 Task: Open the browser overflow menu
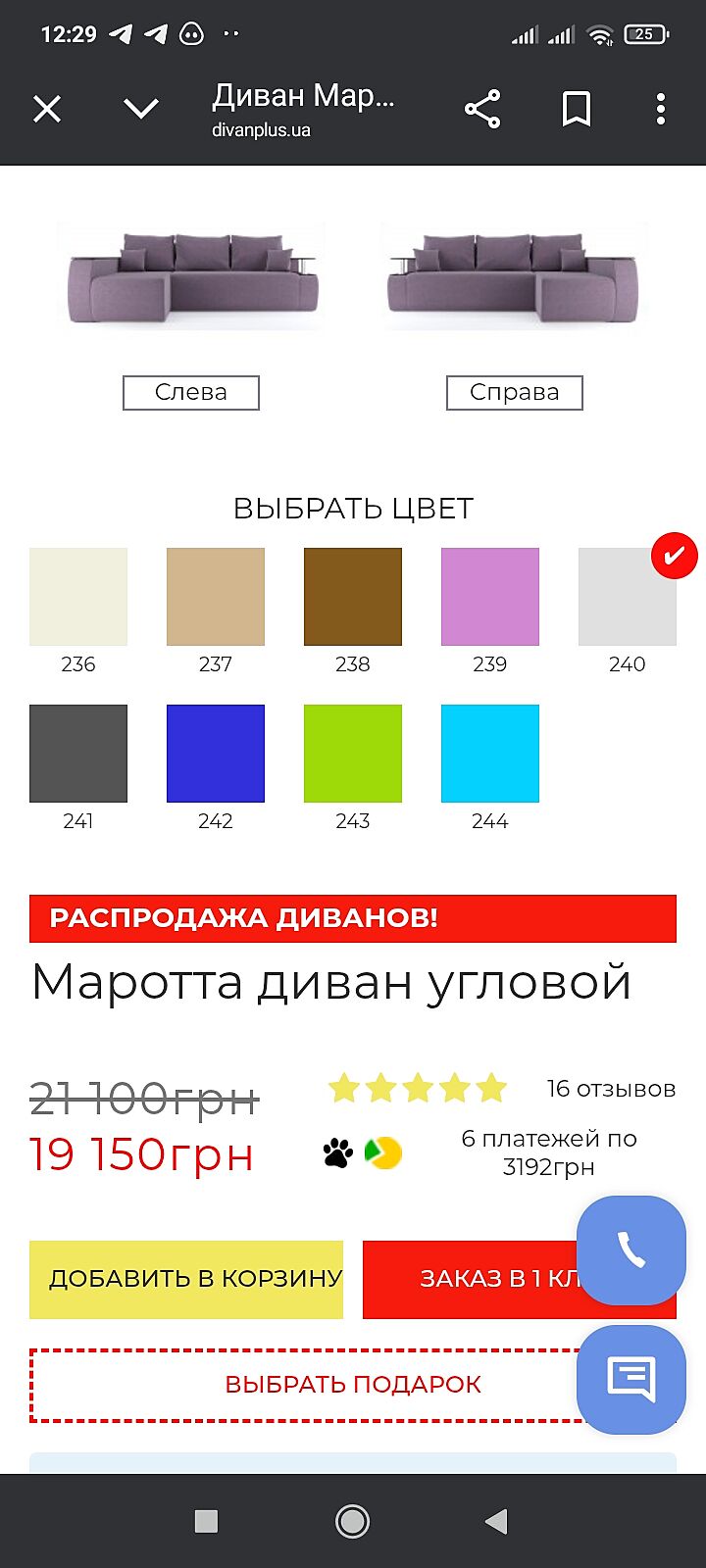[661, 109]
